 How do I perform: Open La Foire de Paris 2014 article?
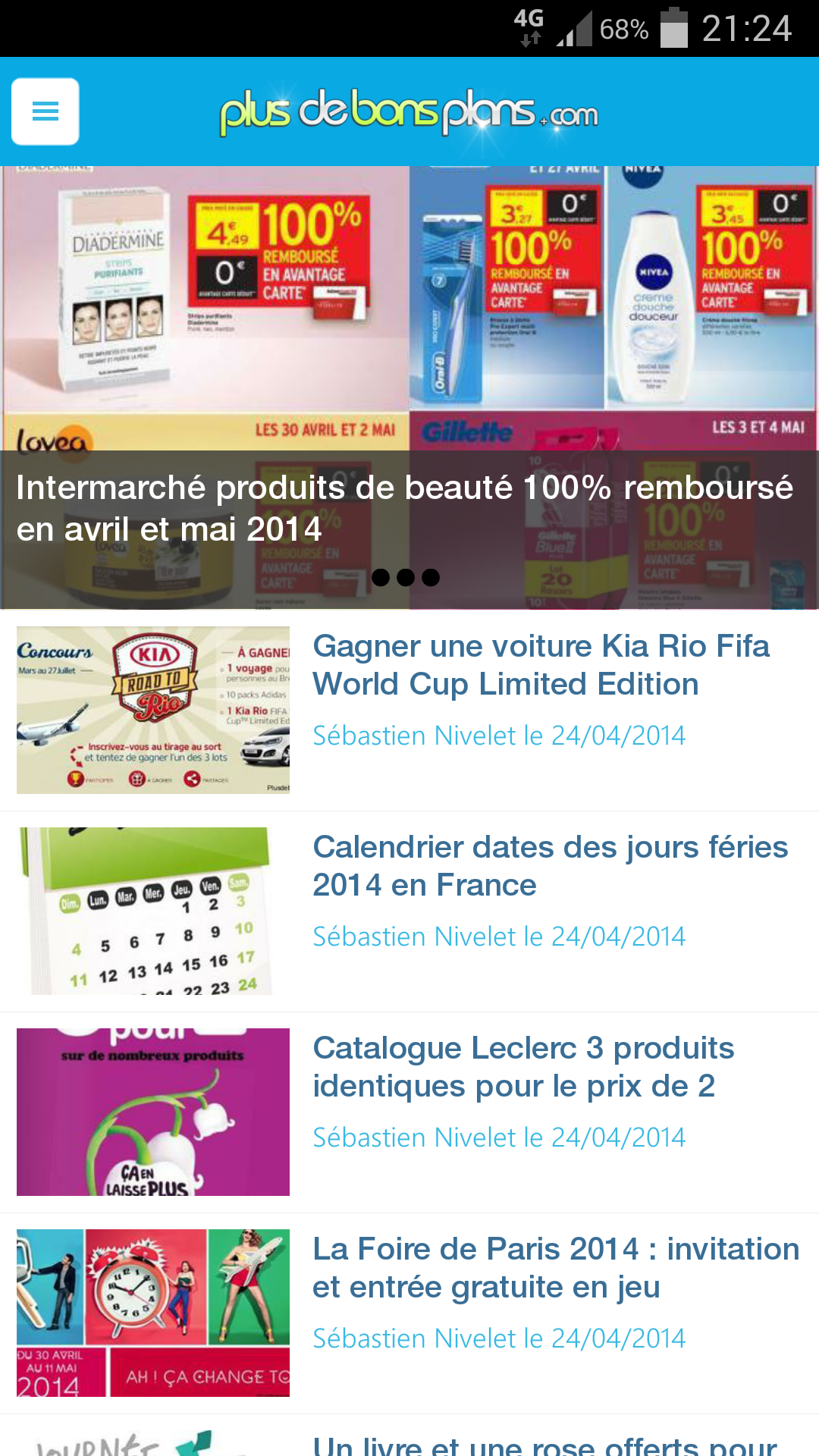(555, 1268)
